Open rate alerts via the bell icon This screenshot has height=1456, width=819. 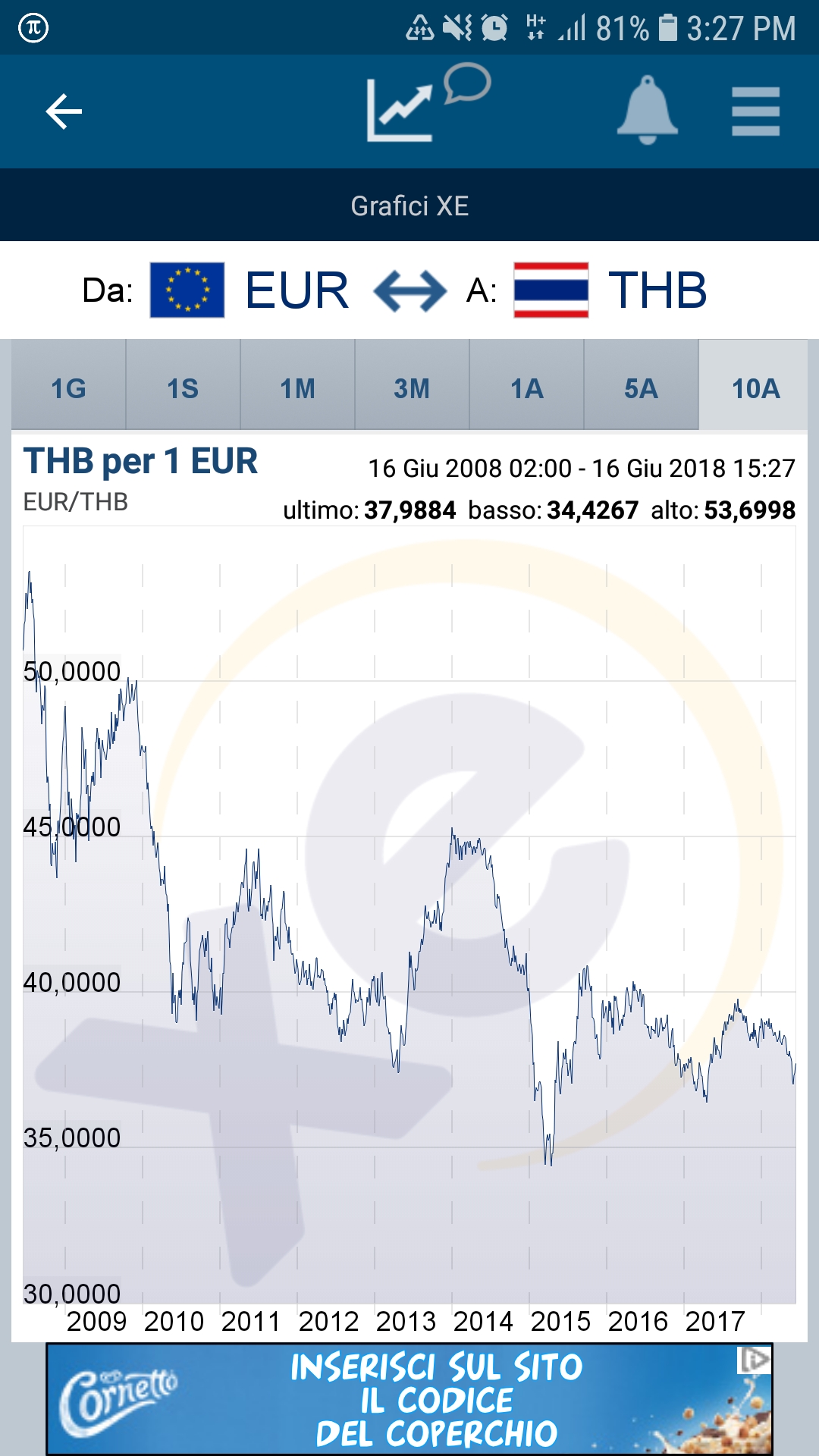[648, 111]
